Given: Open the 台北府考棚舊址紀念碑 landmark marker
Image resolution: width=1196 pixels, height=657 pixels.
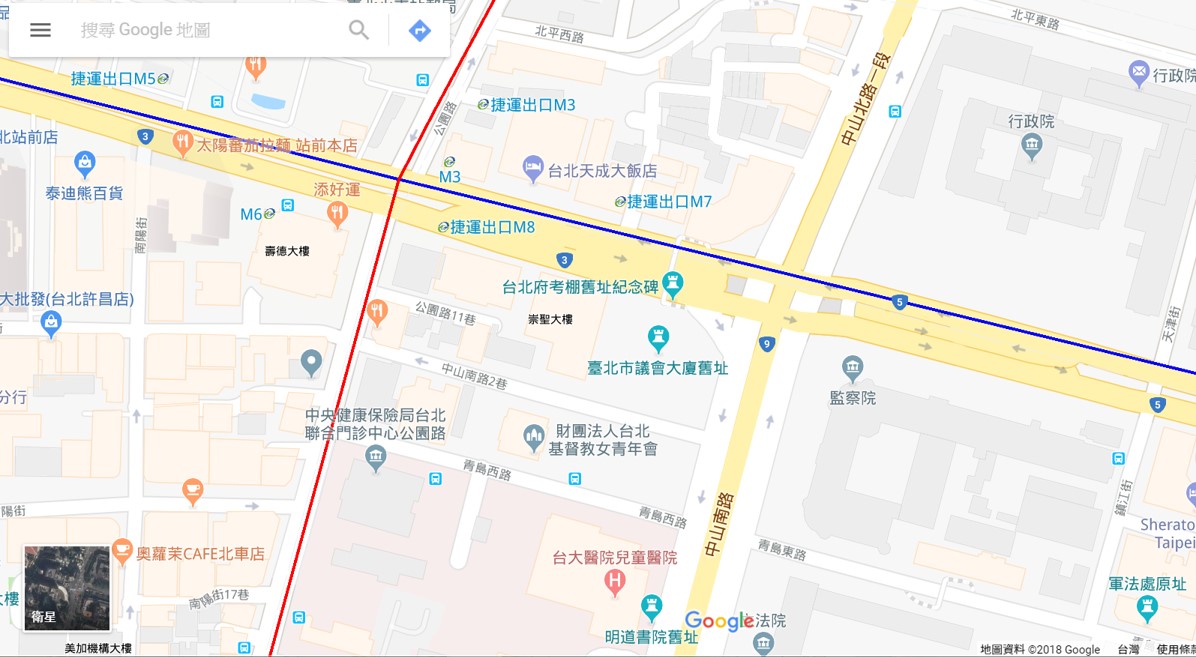Looking at the screenshot, I should click(673, 287).
